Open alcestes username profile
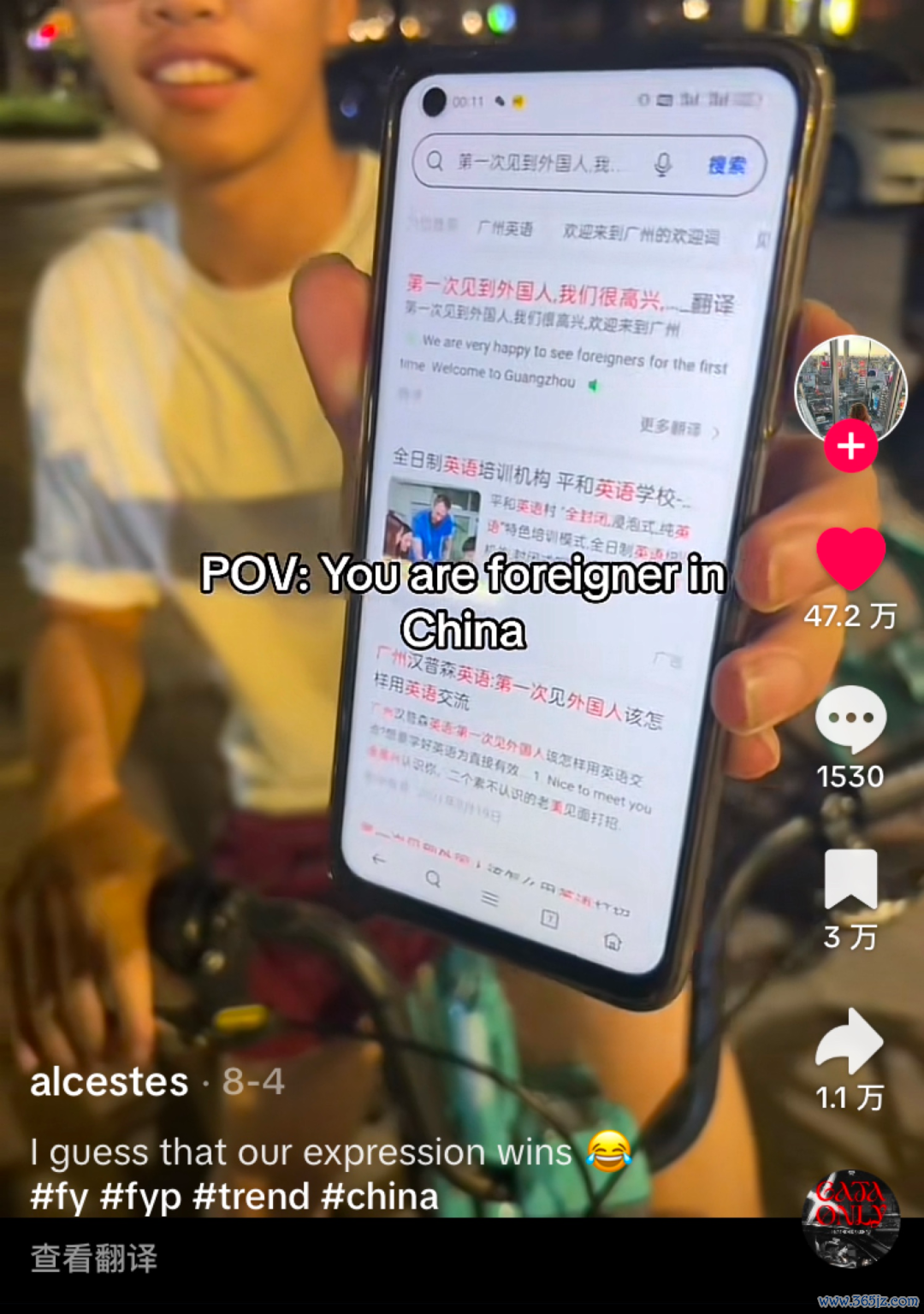This screenshot has height=1314, width=924. click(110, 1082)
